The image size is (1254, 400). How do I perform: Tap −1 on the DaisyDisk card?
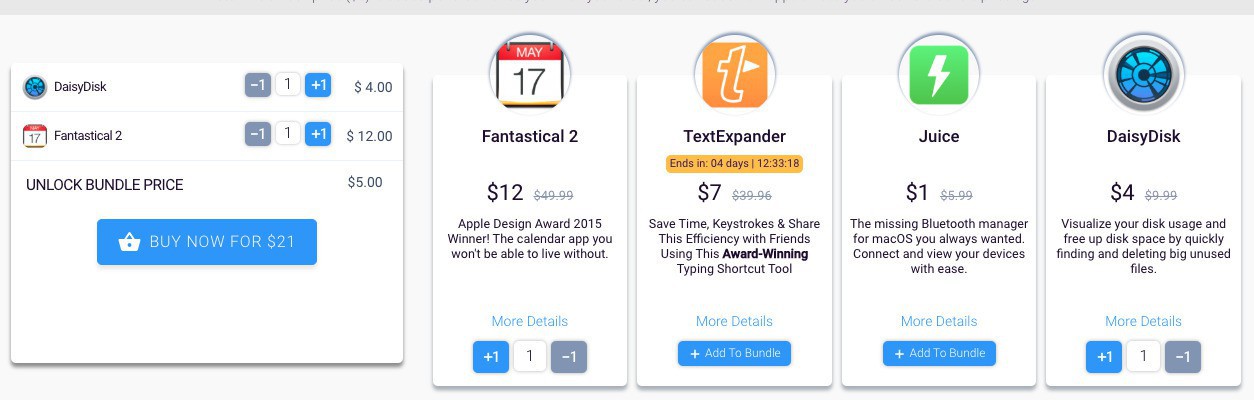(1182, 357)
